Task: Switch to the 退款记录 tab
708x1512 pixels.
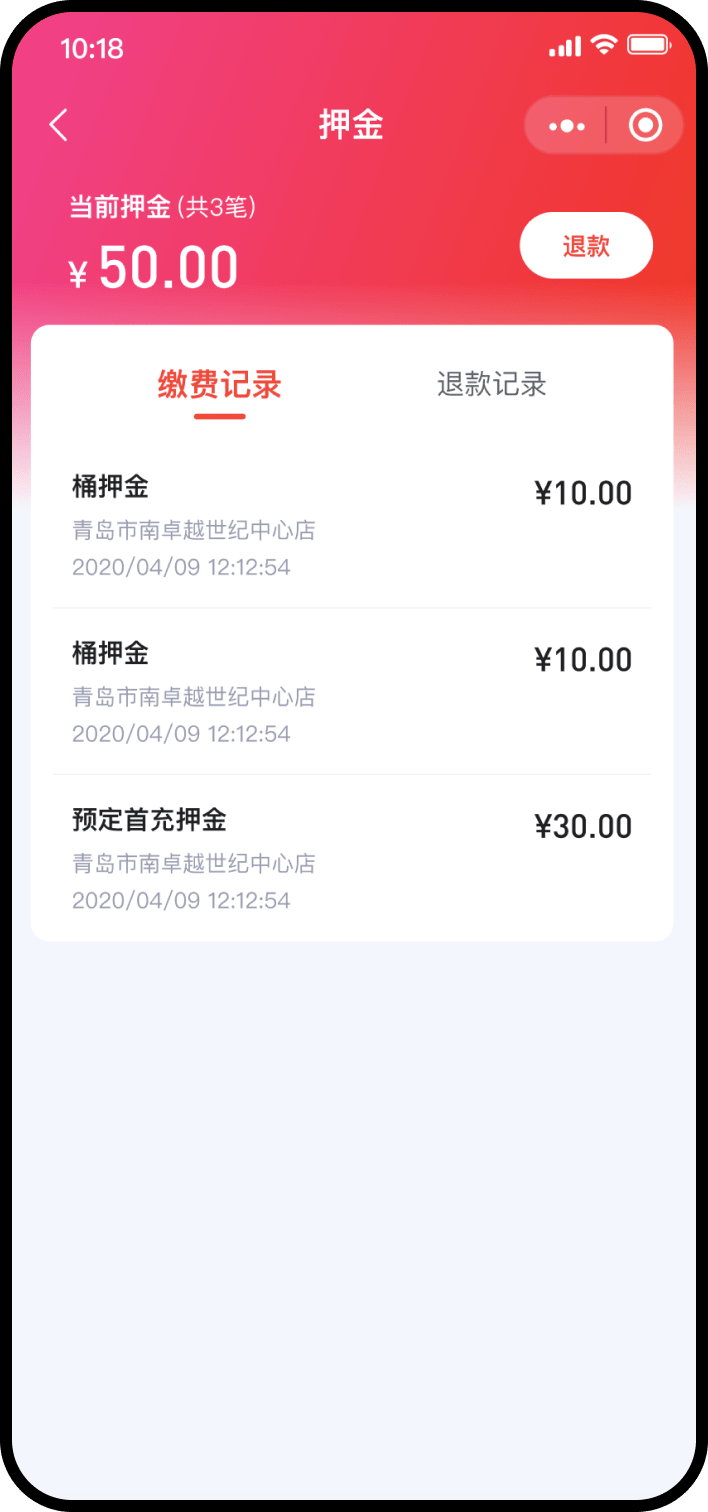Action: [491, 385]
